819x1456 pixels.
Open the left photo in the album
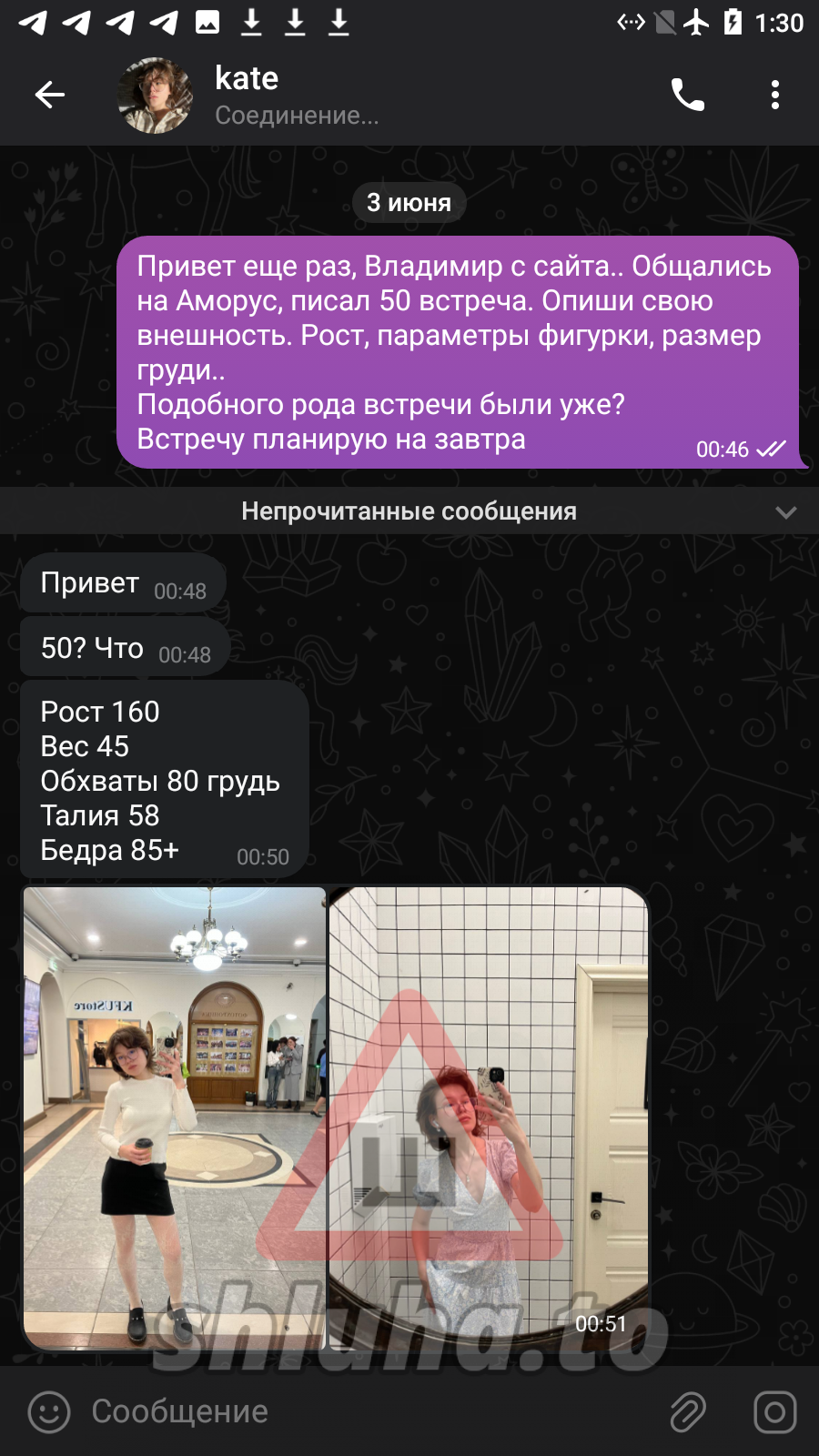tap(175, 1117)
